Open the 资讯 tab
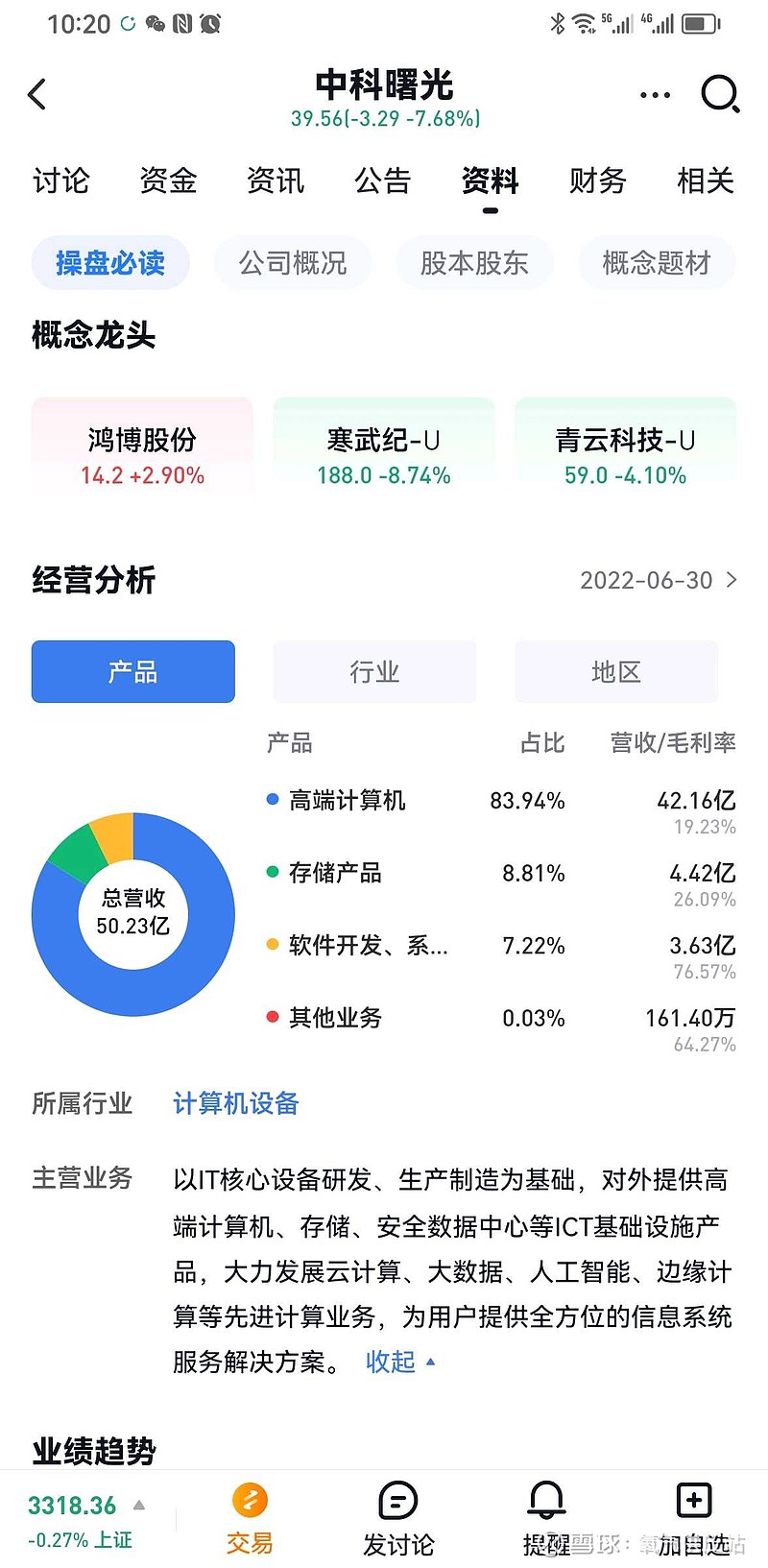The width and height of the screenshot is (768, 1568). coord(276,181)
